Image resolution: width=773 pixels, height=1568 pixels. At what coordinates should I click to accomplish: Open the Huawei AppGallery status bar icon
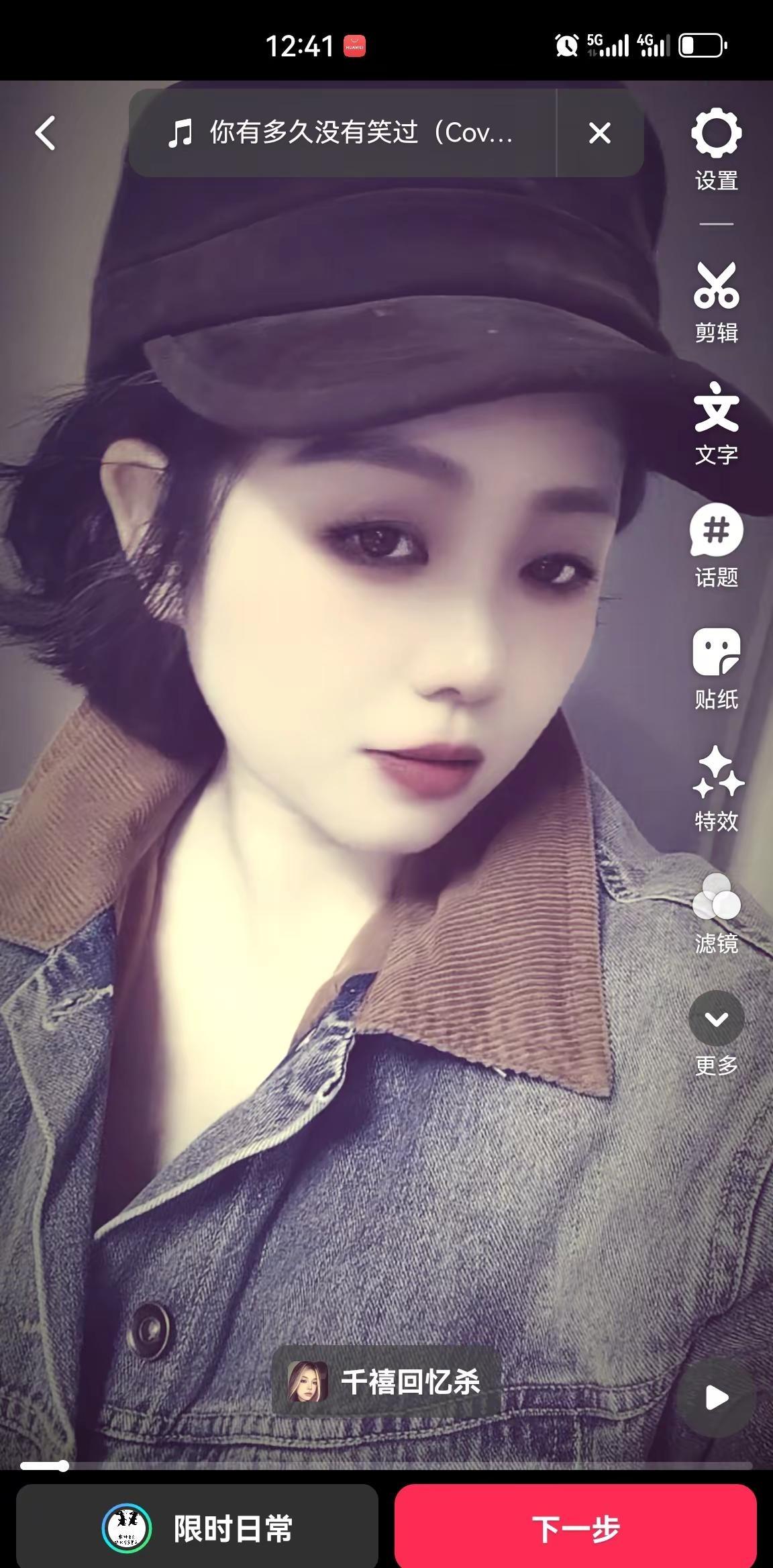[x=356, y=46]
